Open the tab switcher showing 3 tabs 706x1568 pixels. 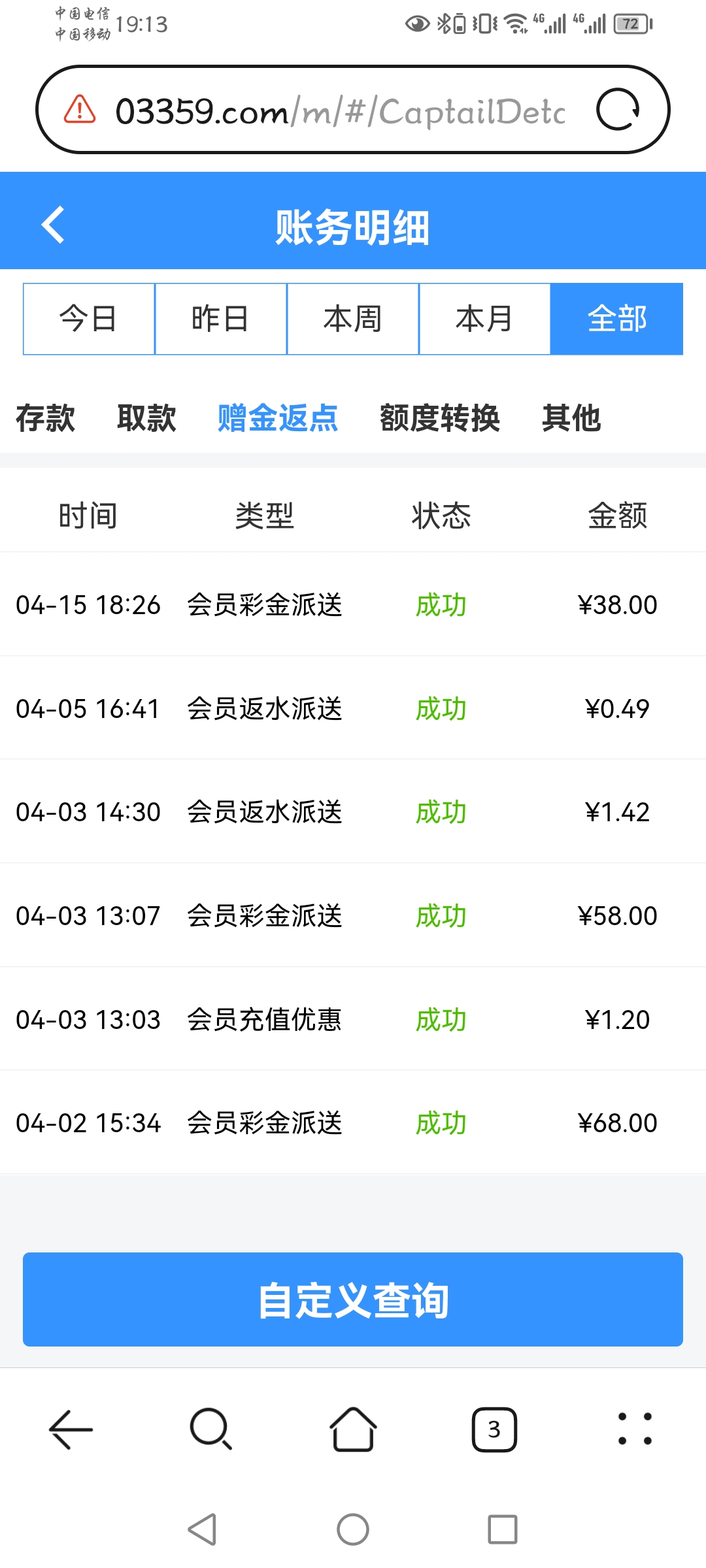pos(495,1427)
